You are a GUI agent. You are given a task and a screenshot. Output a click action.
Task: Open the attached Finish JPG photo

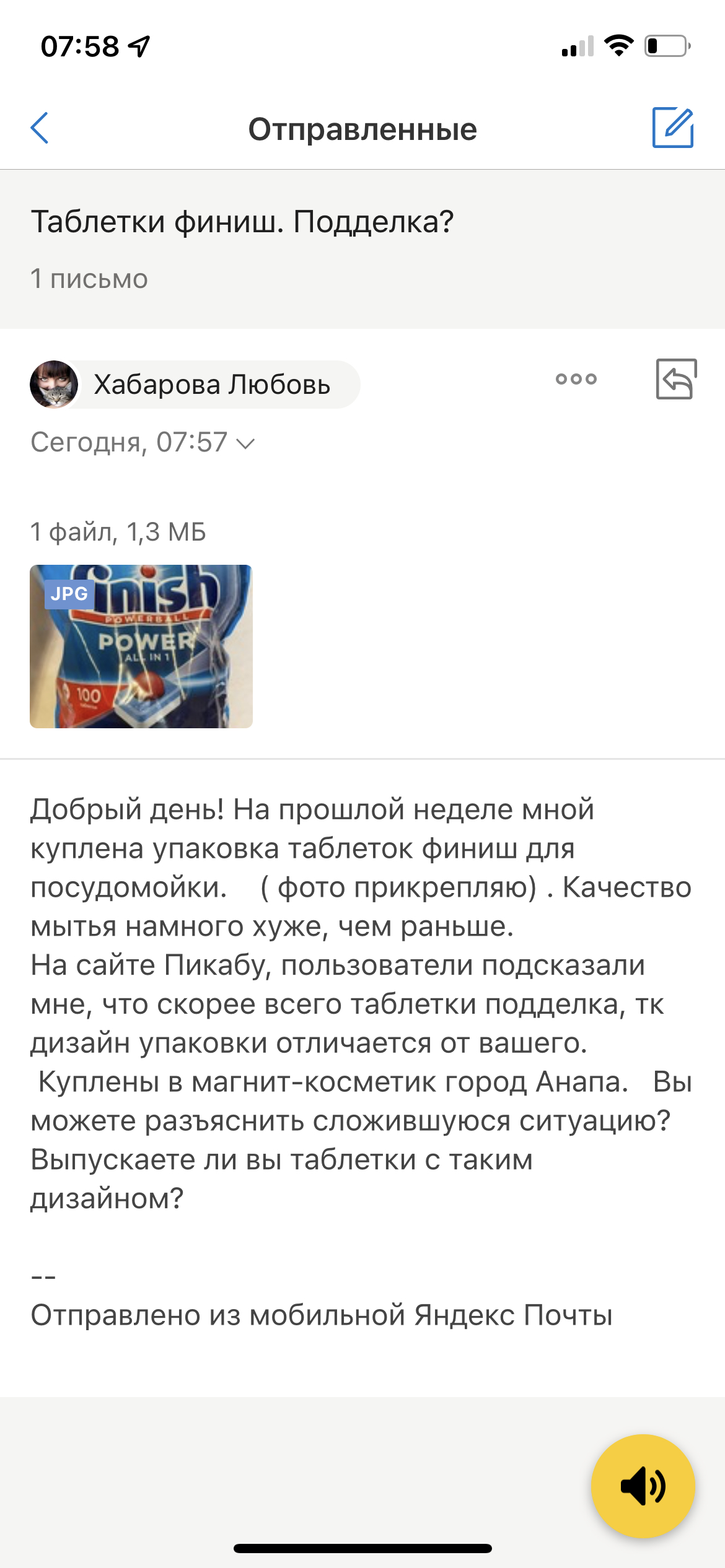tap(141, 647)
